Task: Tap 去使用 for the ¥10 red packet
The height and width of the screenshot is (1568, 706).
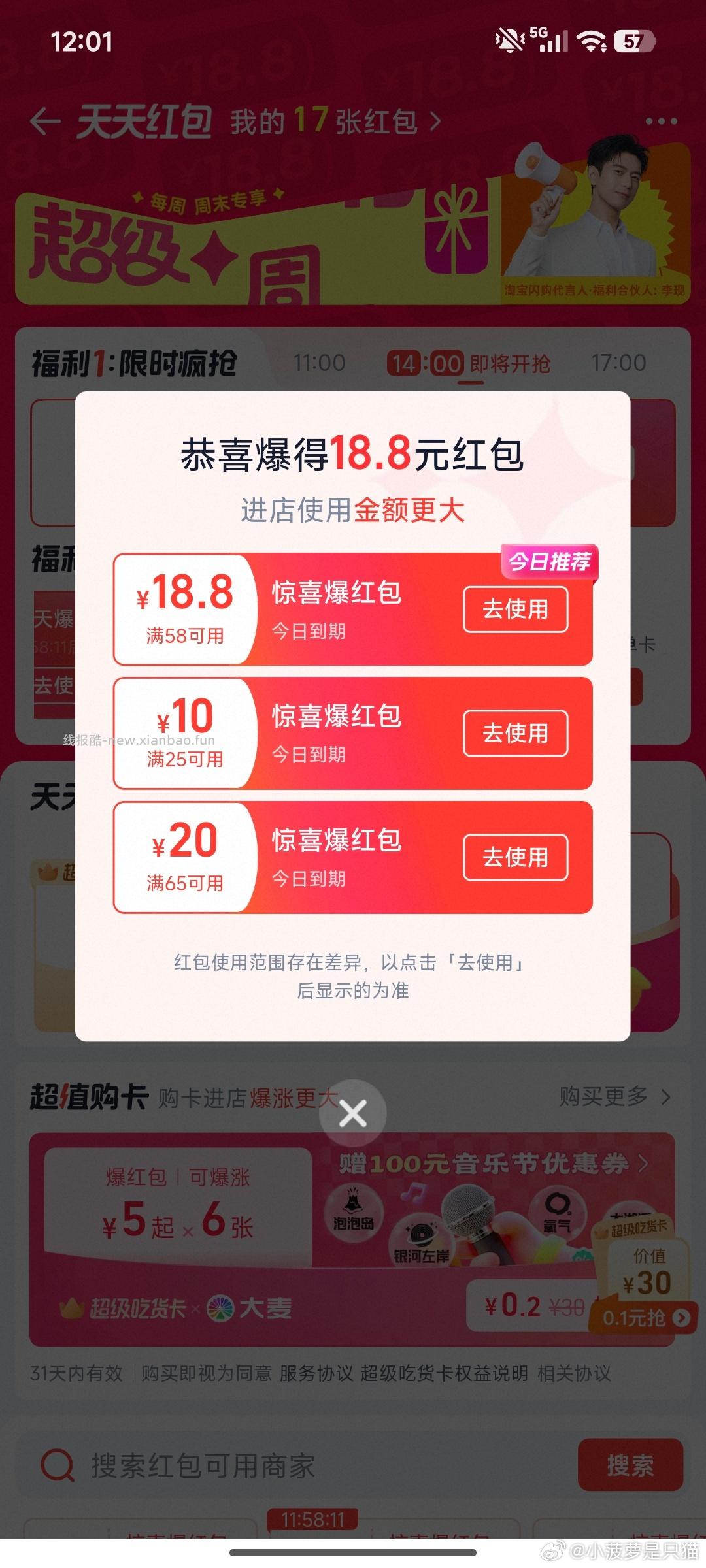Action: (516, 734)
